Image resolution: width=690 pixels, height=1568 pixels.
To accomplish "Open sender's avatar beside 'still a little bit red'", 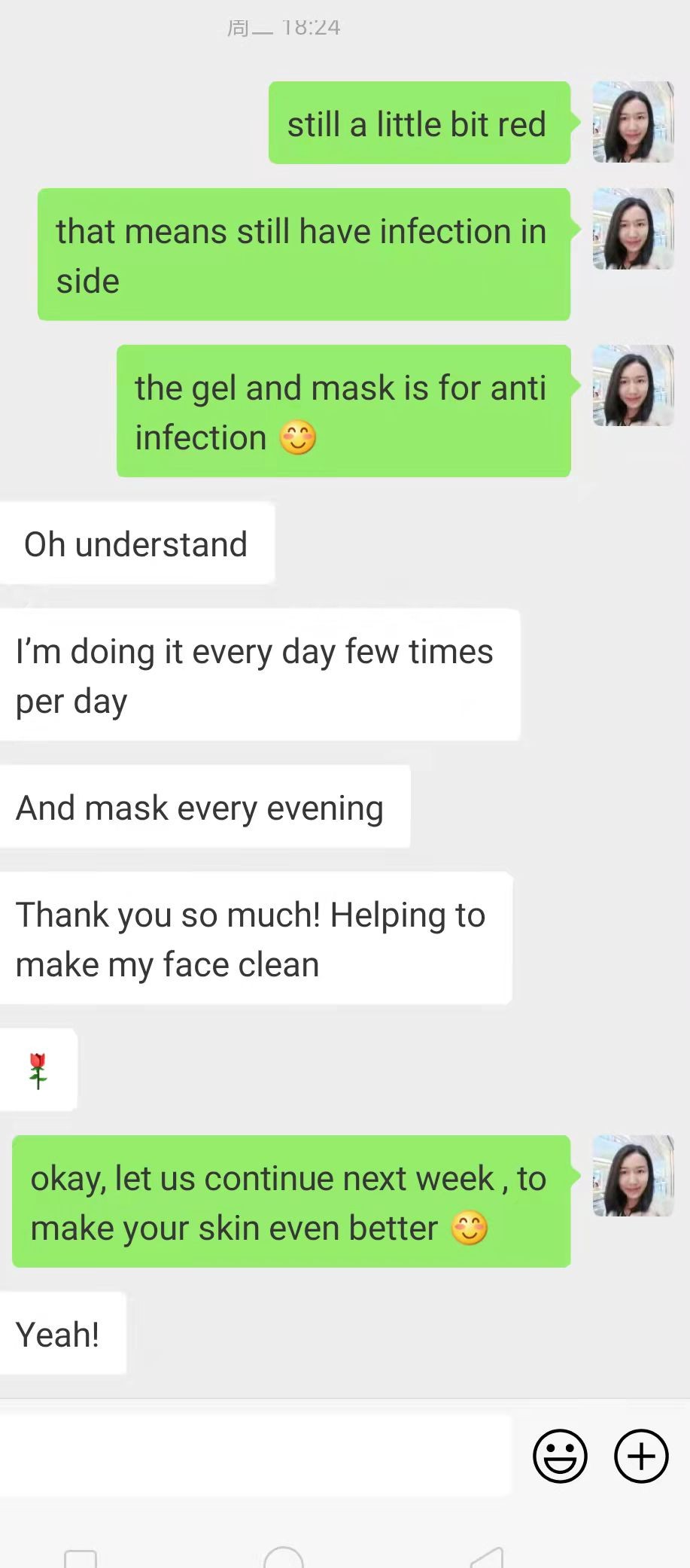I will pyautogui.click(x=633, y=122).
